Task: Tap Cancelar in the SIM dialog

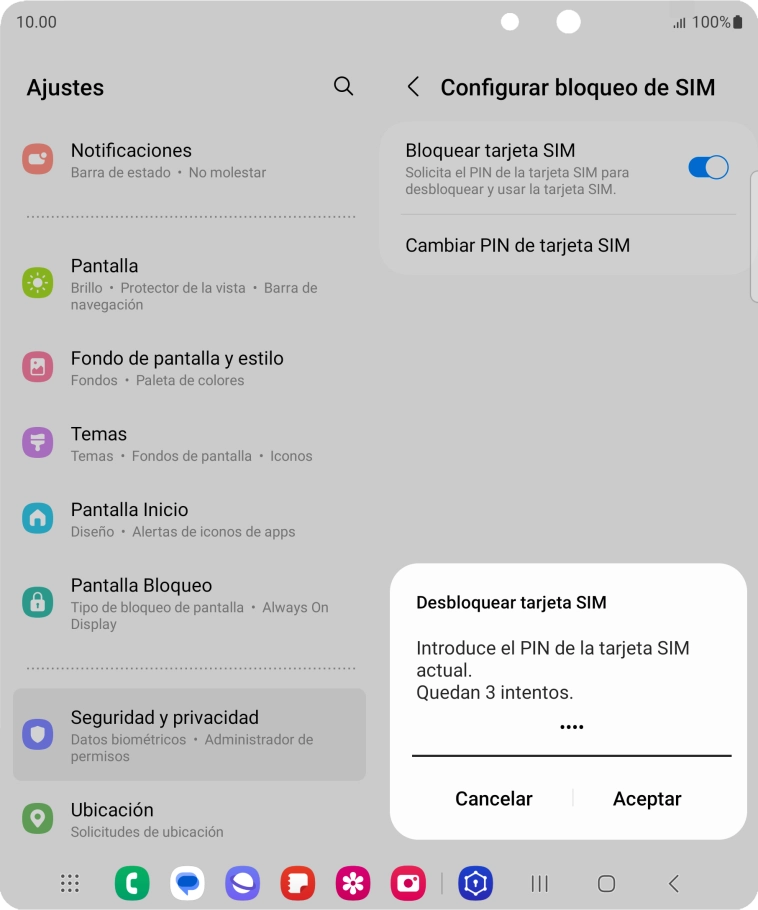Action: (493, 798)
